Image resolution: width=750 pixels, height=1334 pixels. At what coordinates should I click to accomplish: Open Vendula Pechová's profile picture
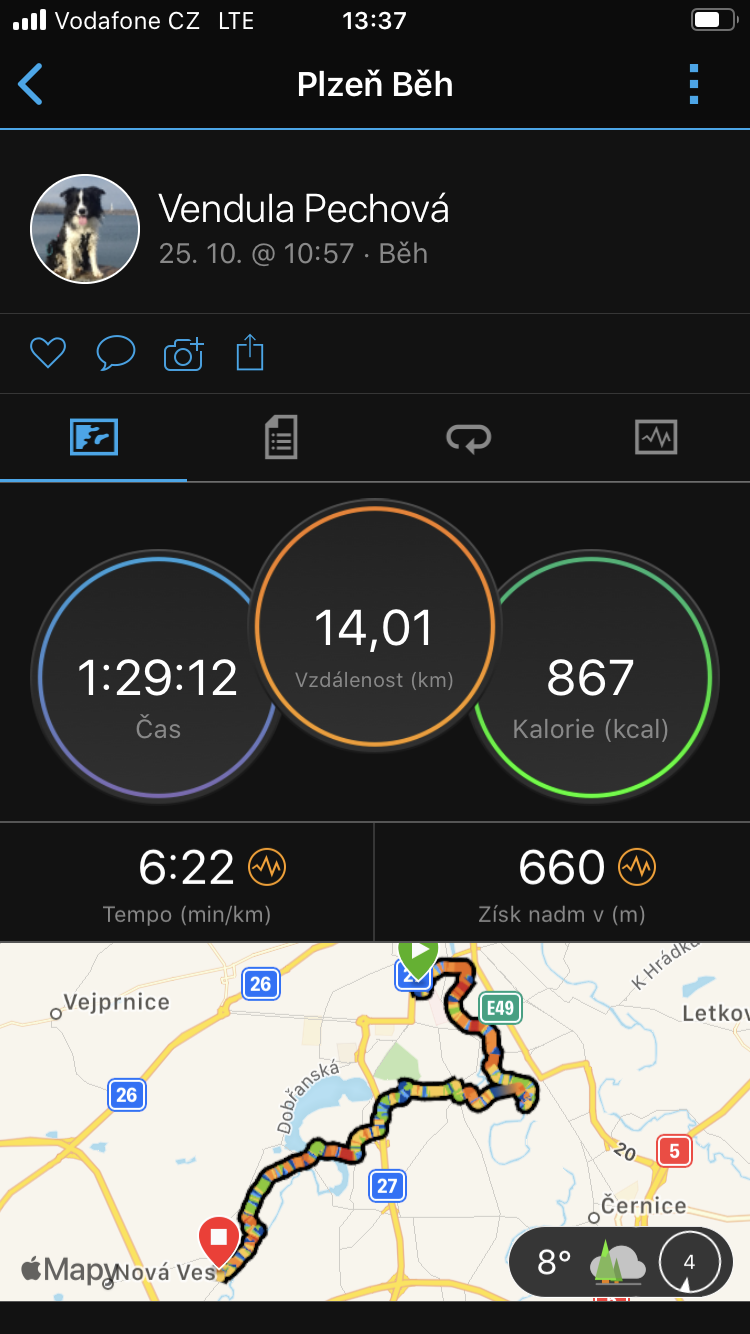pos(85,229)
